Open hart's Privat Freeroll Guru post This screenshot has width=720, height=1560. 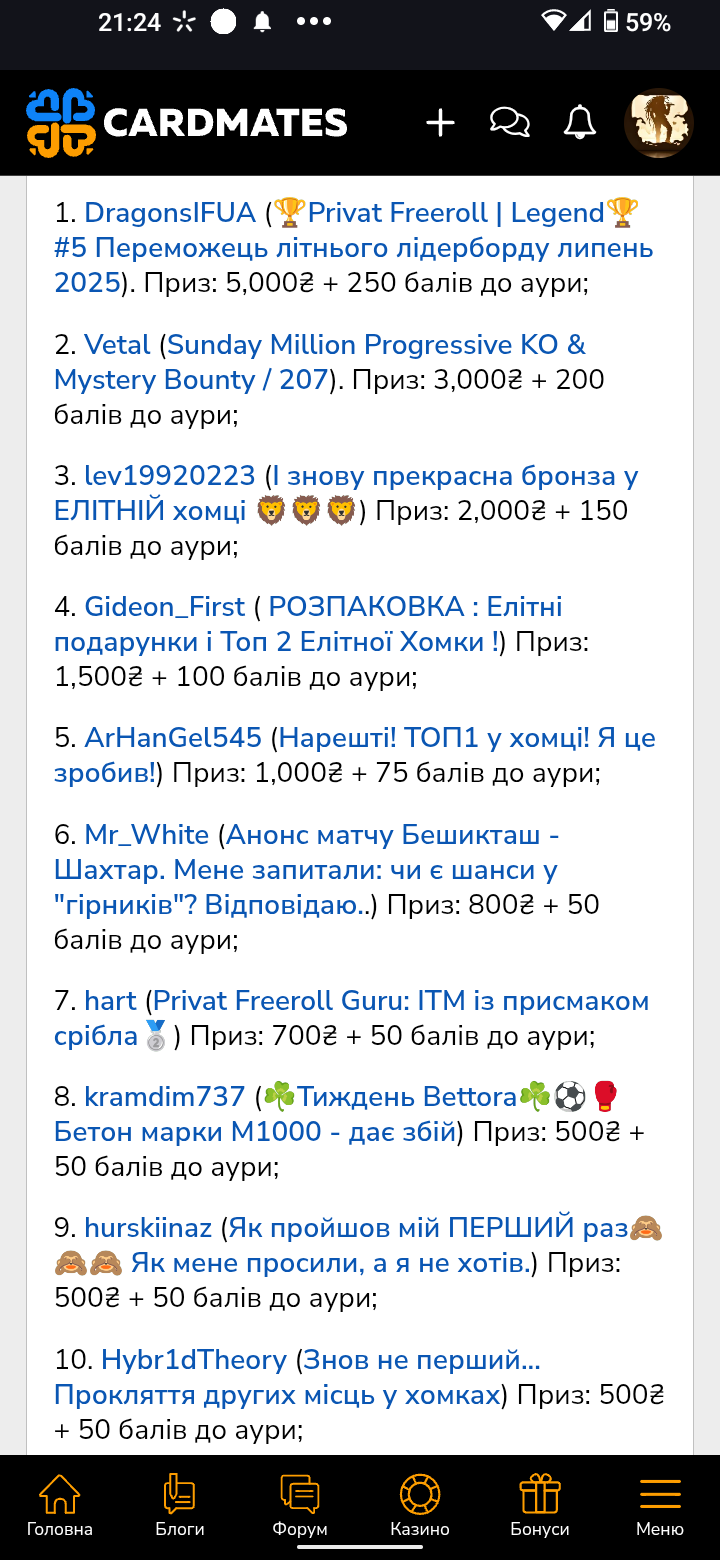click(352, 1018)
